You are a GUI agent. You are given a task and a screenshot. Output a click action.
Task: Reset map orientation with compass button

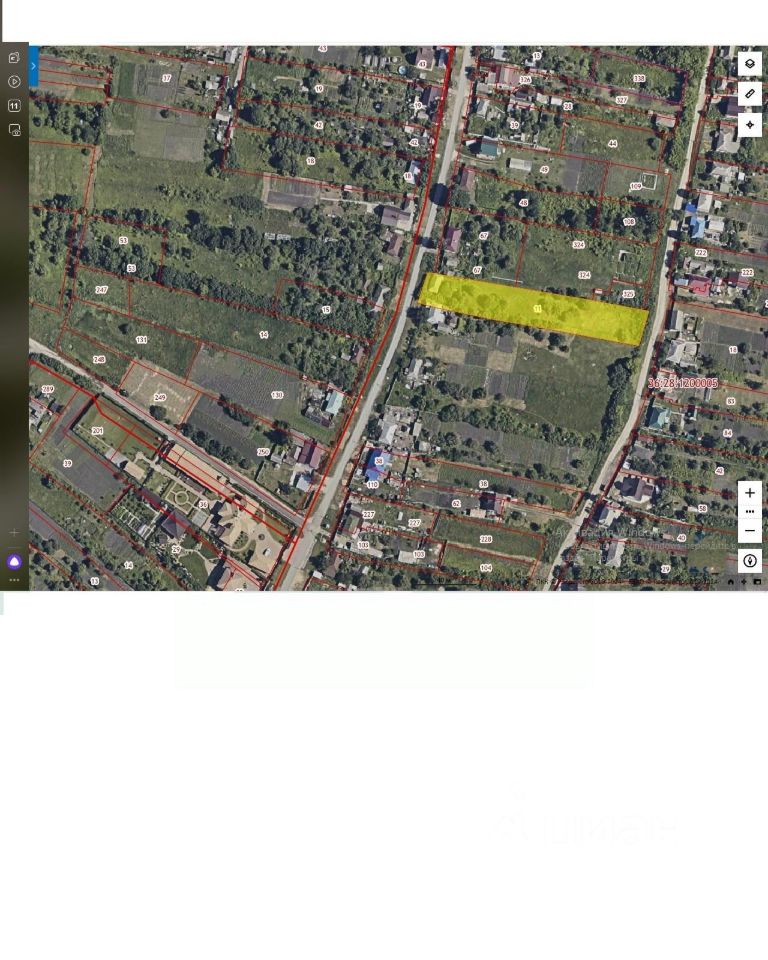(750, 561)
